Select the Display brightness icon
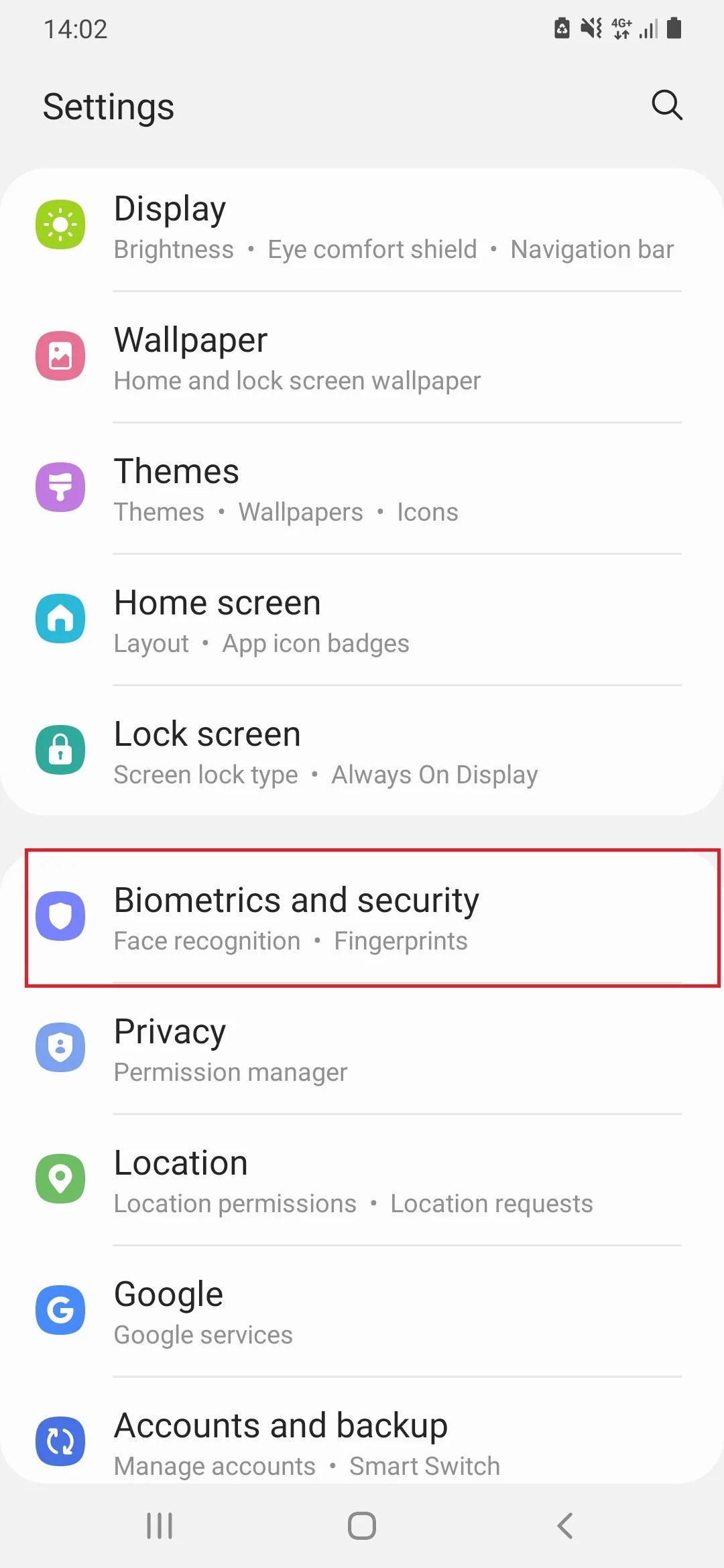Screen dimensions: 724x1568 point(60,224)
